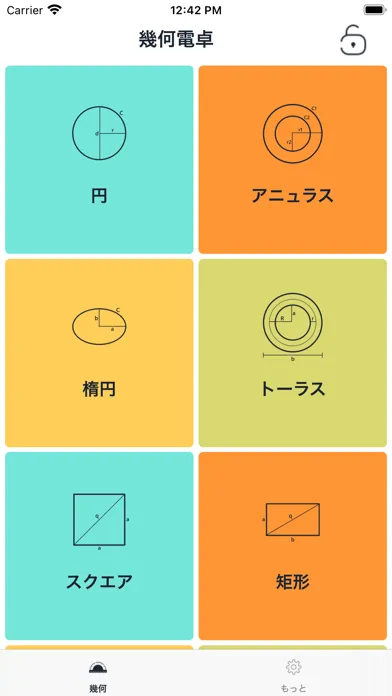
Task: Choose the スクエア square card
Action: coord(99,546)
